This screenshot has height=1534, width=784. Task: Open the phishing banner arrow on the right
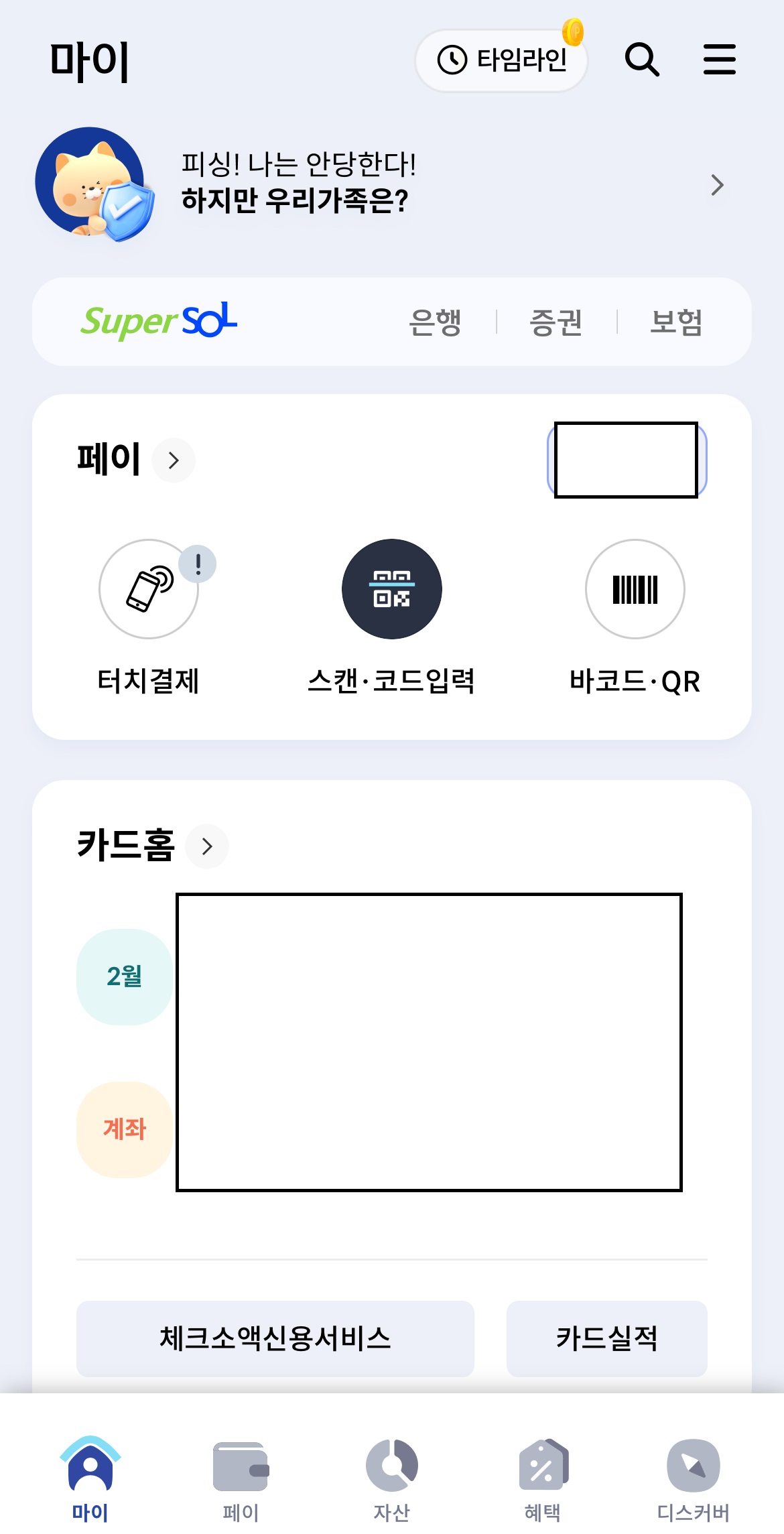(x=716, y=185)
